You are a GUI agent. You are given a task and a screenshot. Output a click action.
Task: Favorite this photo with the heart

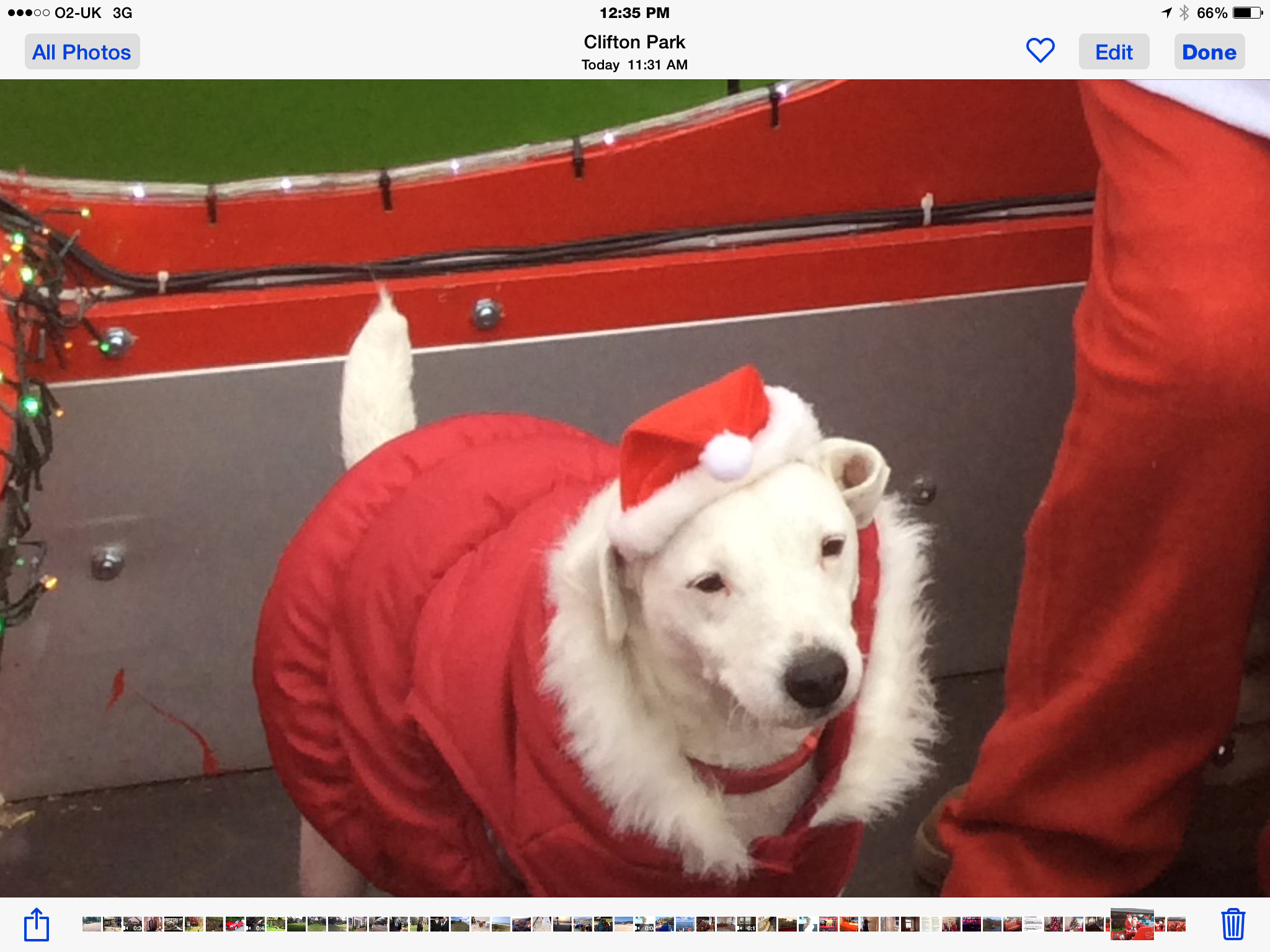pyautogui.click(x=1040, y=51)
